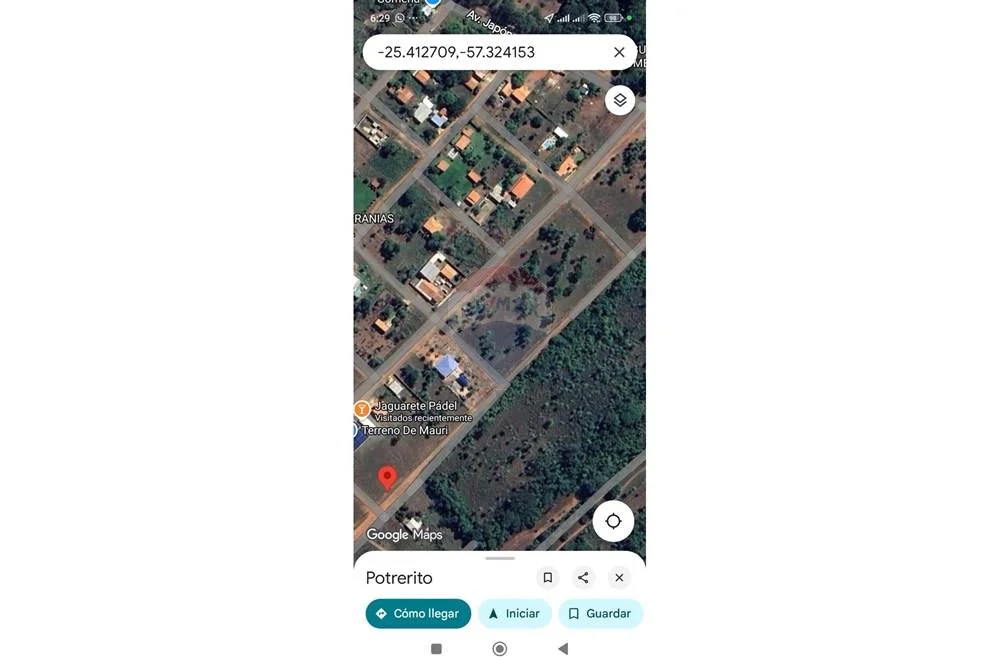Open the map layers selector
The height and width of the screenshot is (667, 1000).
620,100
